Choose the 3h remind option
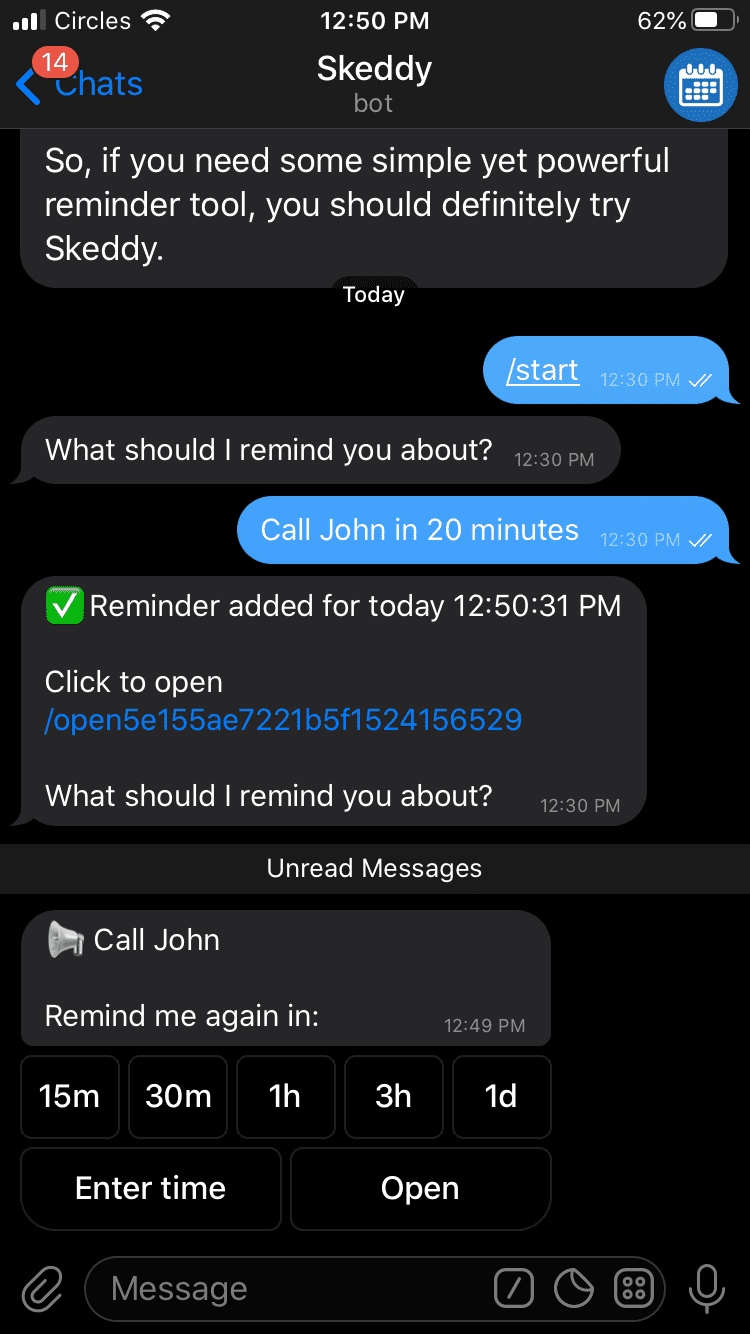 click(393, 1096)
